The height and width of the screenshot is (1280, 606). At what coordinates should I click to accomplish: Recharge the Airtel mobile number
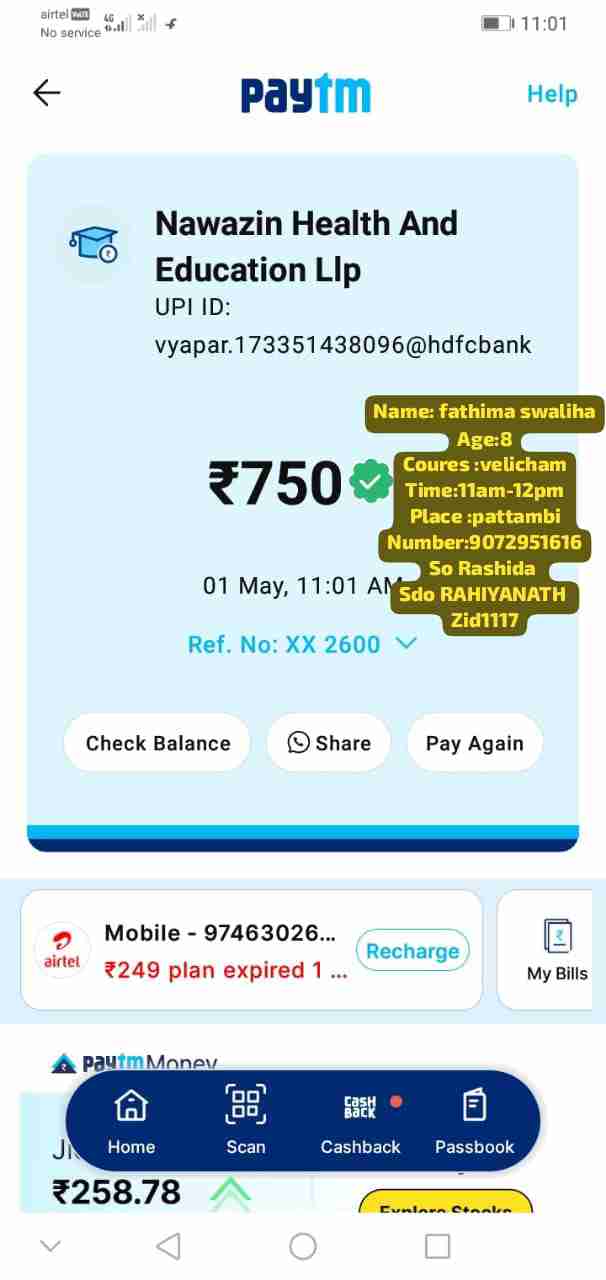(412, 951)
